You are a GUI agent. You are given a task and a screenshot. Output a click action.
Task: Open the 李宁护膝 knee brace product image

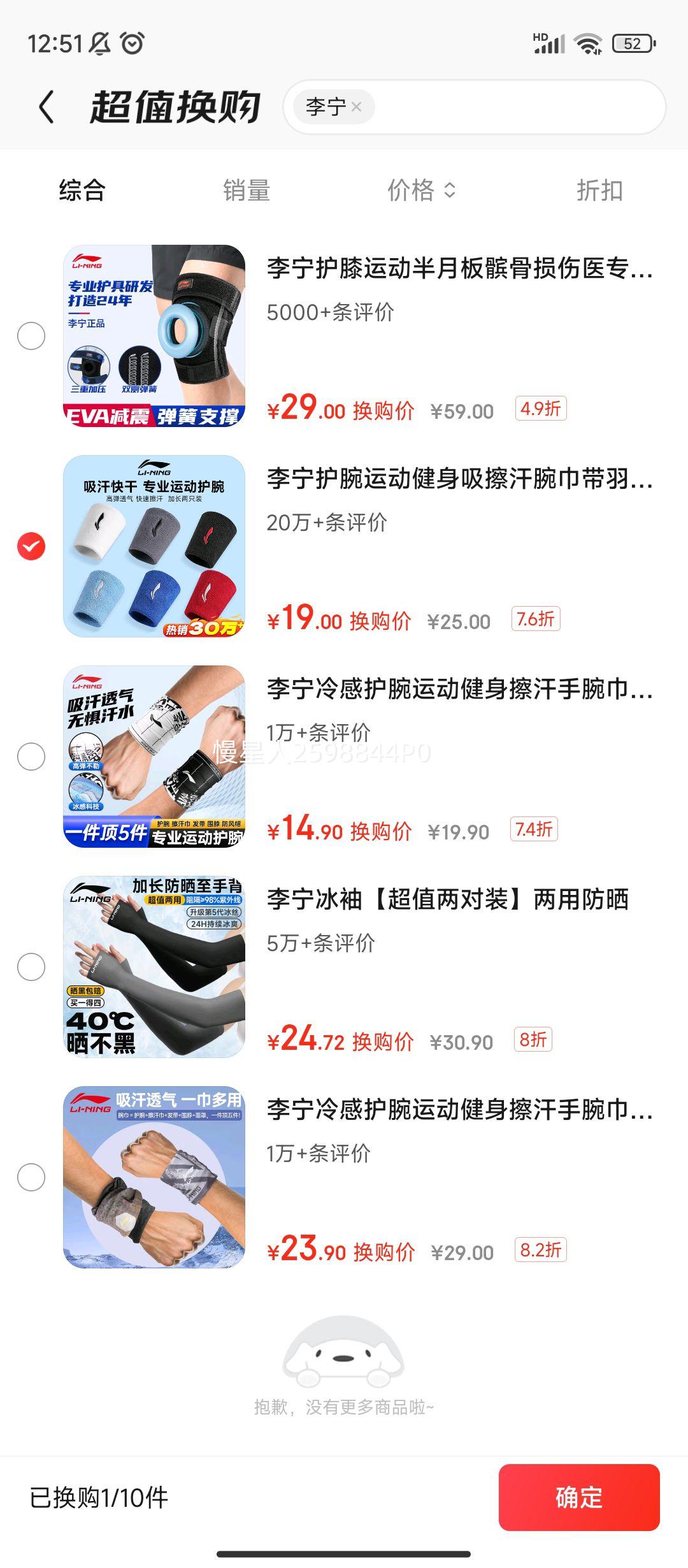click(154, 336)
